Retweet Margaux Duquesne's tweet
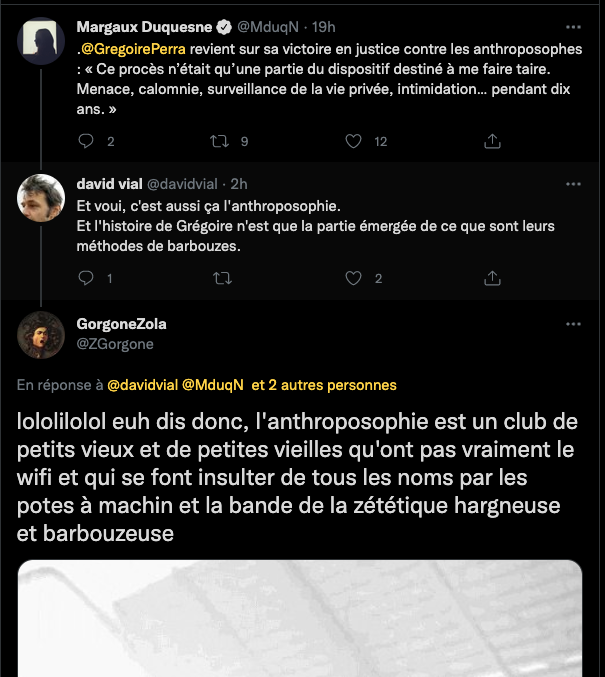This screenshot has width=605, height=677. (219, 142)
